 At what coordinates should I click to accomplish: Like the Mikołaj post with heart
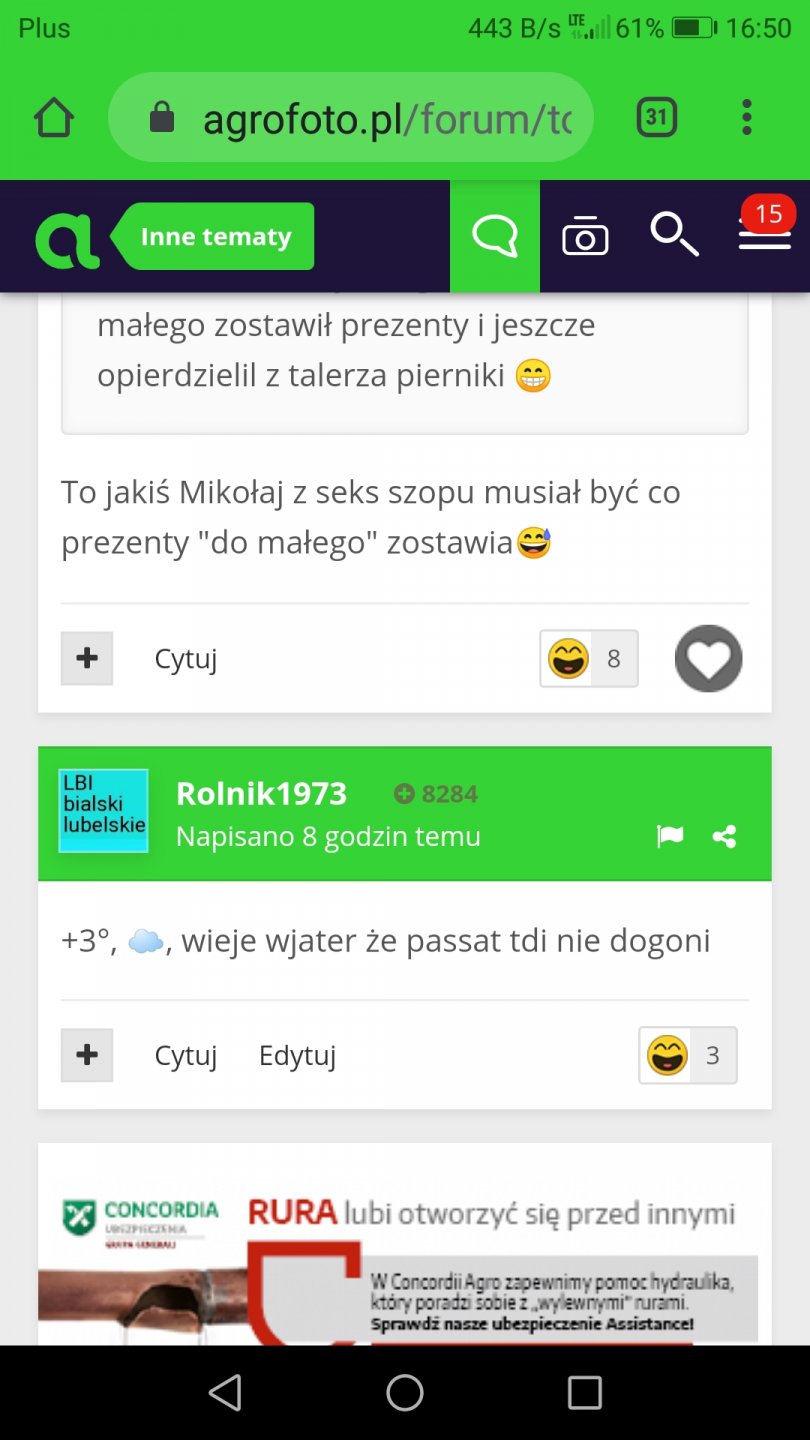coord(709,659)
